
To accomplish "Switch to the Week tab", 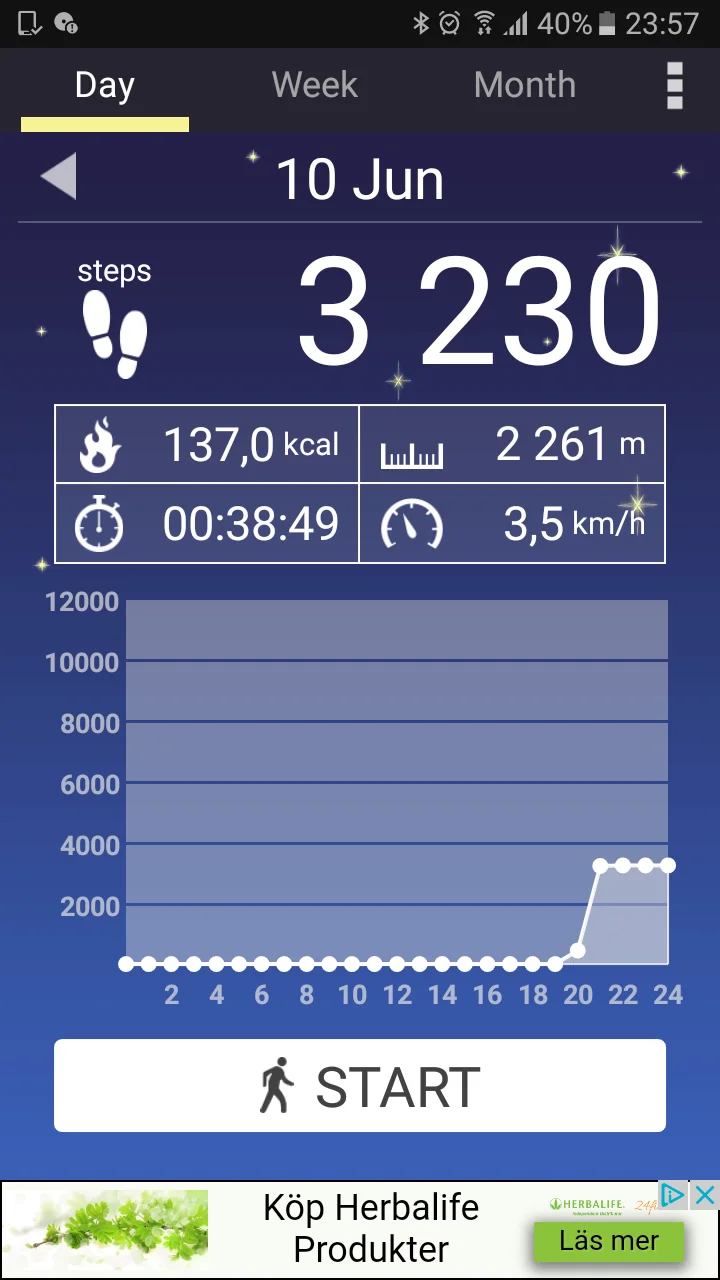I will pos(314,86).
